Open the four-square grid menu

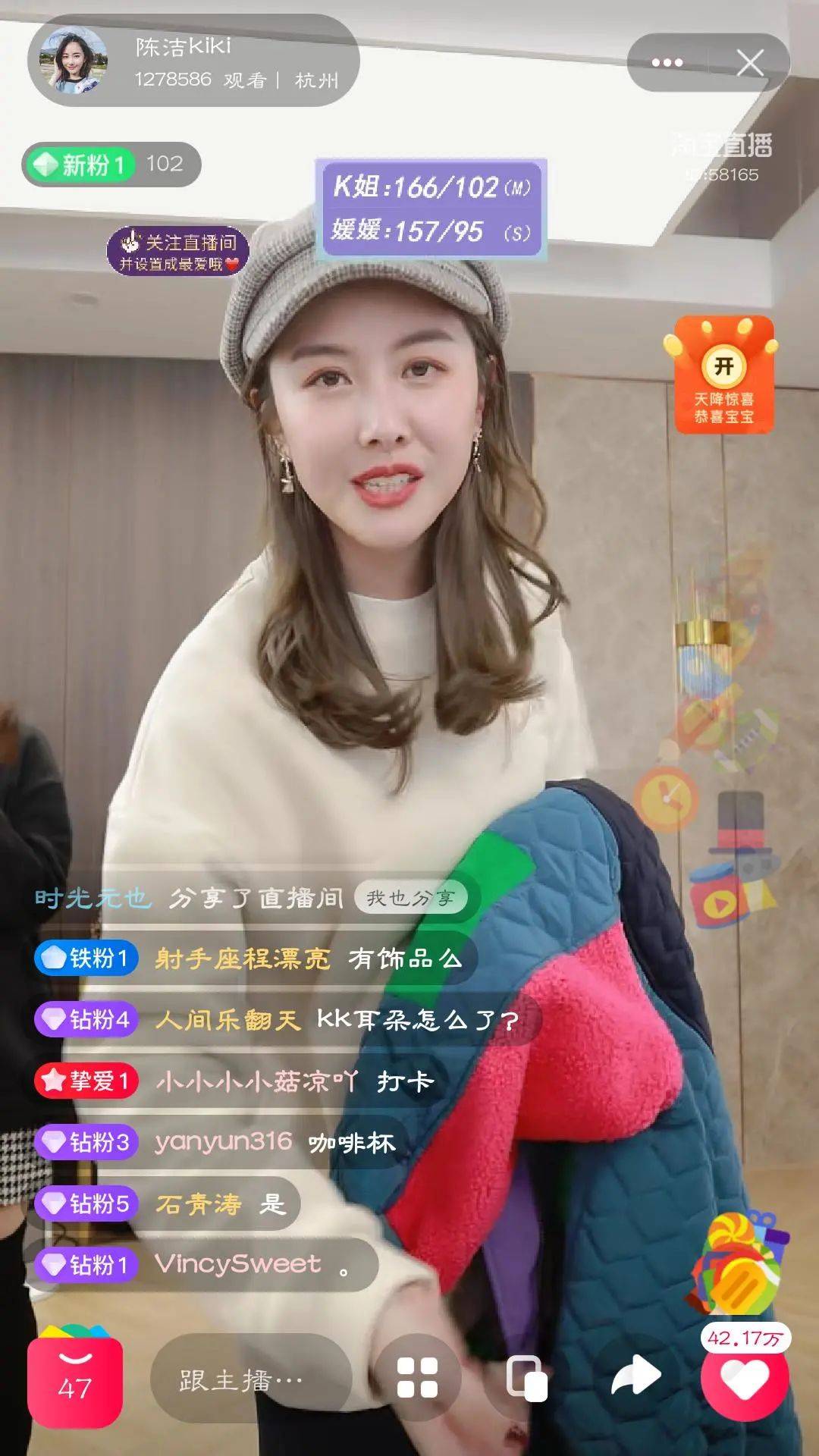click(x=418, y=1377)
